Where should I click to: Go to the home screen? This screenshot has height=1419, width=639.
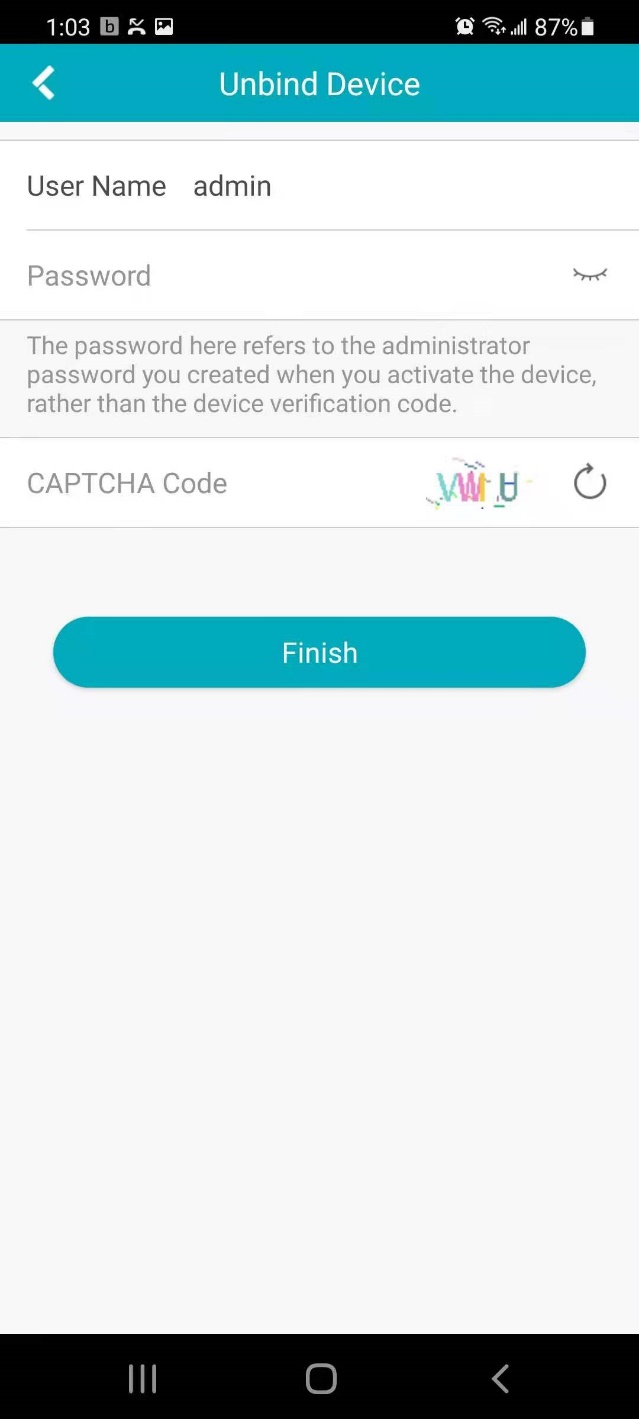tap(320, 1378)
